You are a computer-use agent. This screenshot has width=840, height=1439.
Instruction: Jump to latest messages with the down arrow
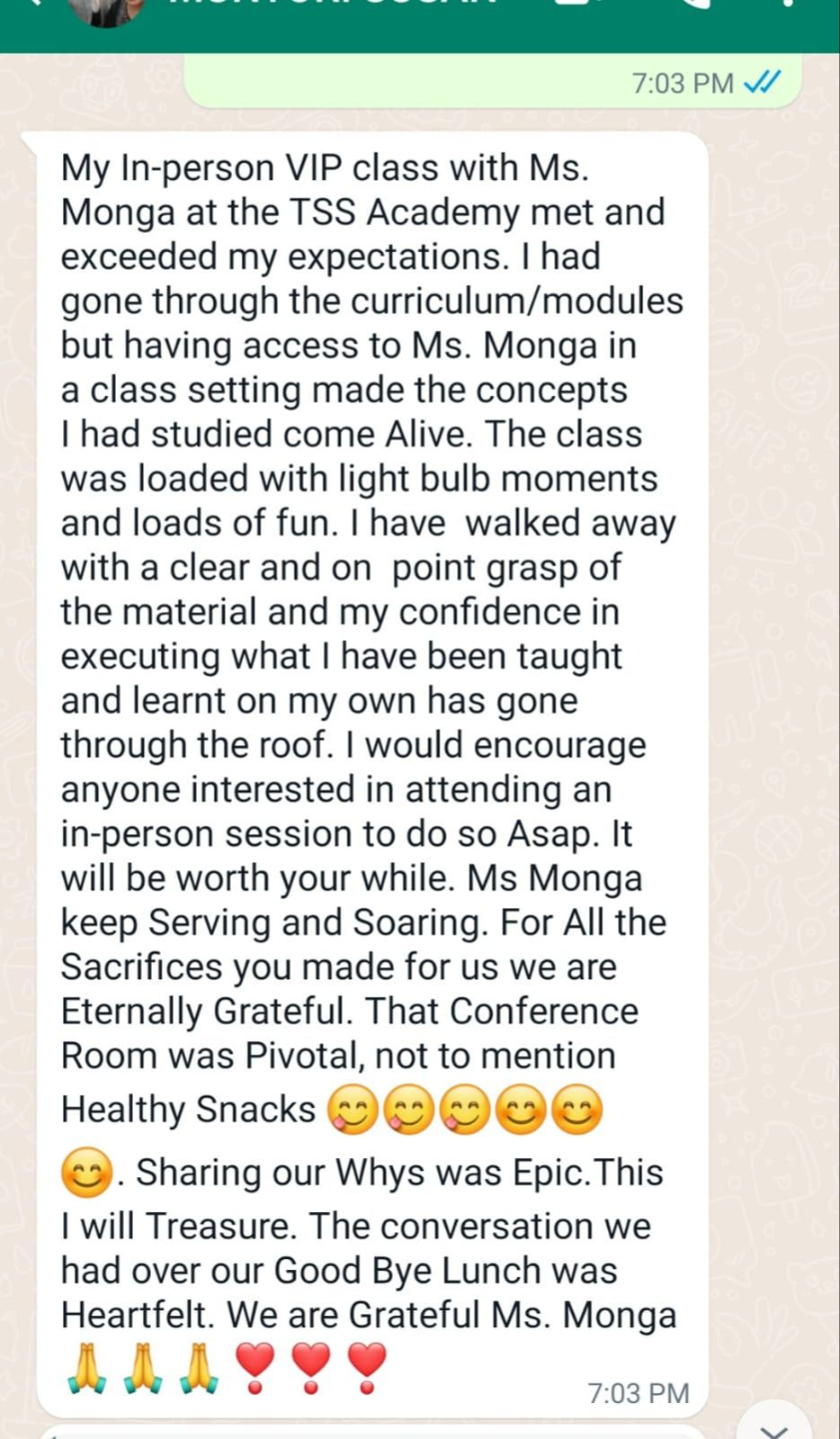coord(775,1427)
